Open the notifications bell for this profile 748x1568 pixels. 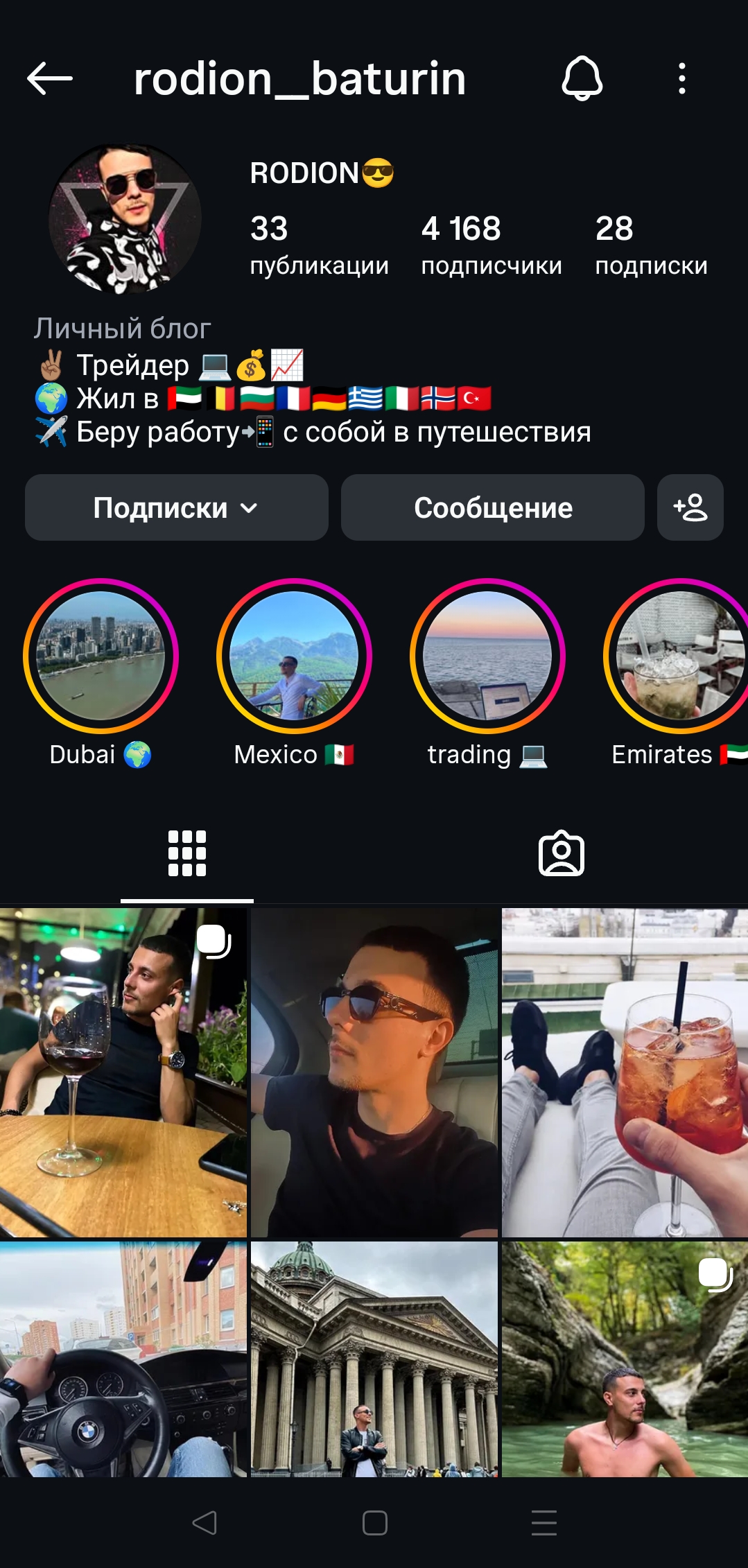(582, 78)
